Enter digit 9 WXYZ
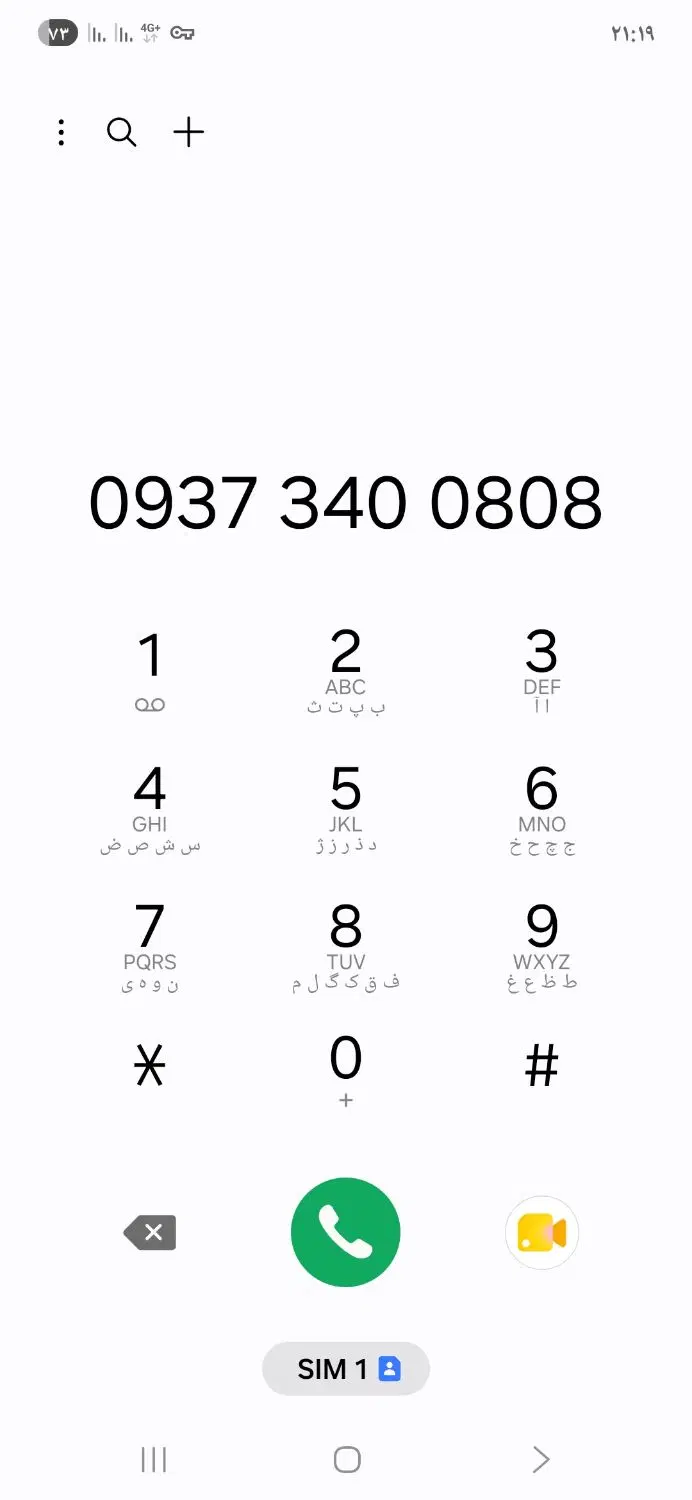The height and width of the screenshot is (1500, 692). [541, 947]
